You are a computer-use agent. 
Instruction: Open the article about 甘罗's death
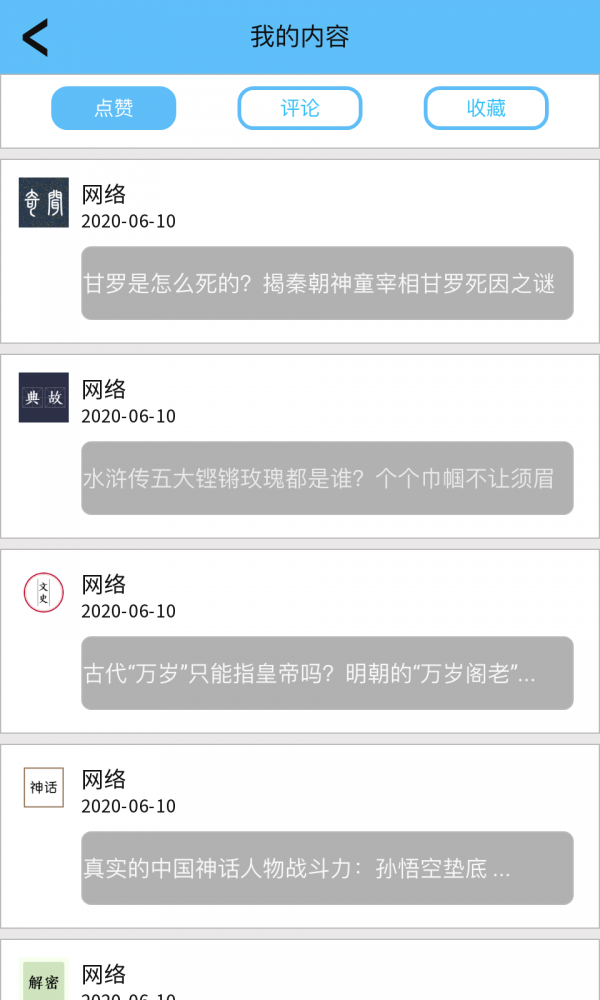tap(327, 284)
